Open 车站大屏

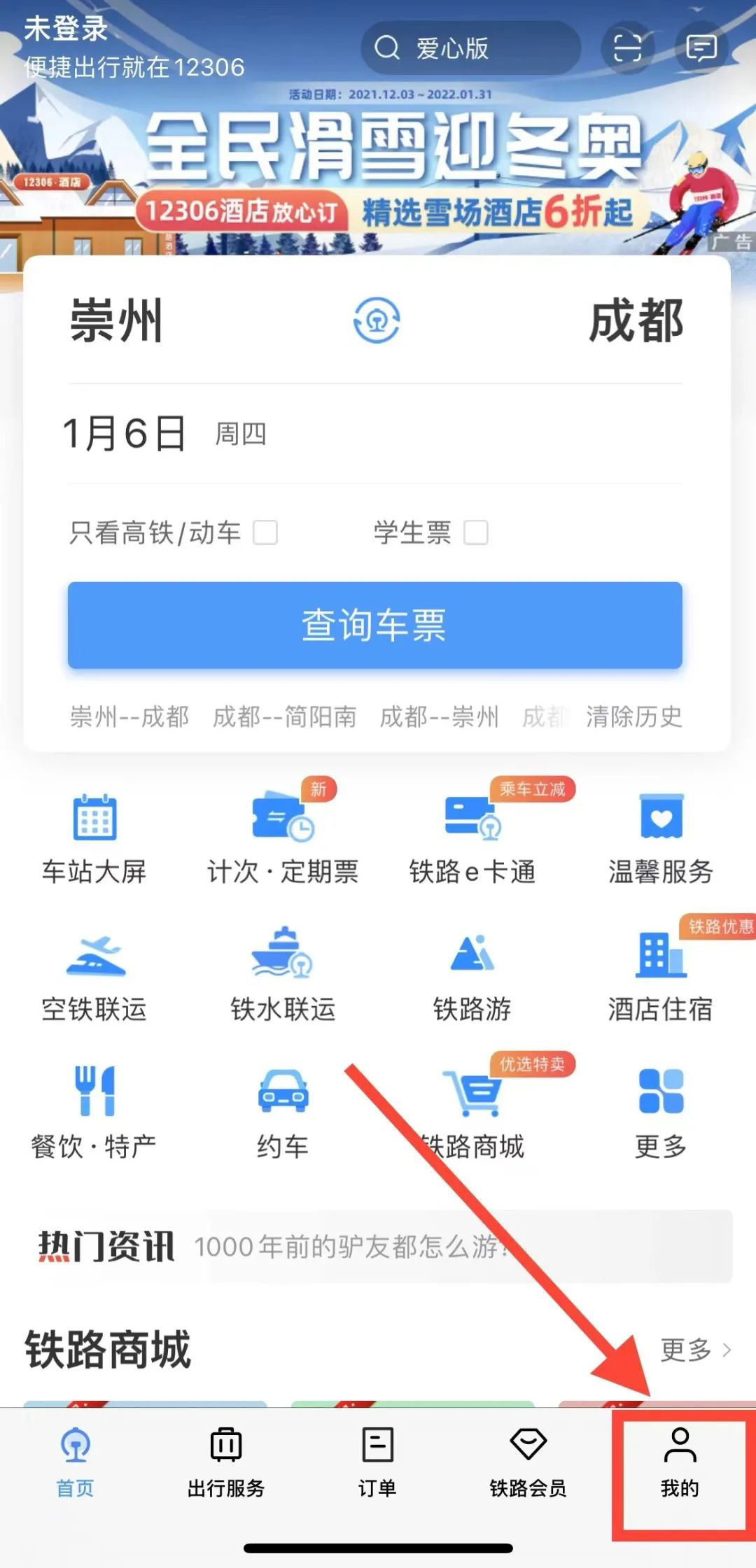[94, 840]
